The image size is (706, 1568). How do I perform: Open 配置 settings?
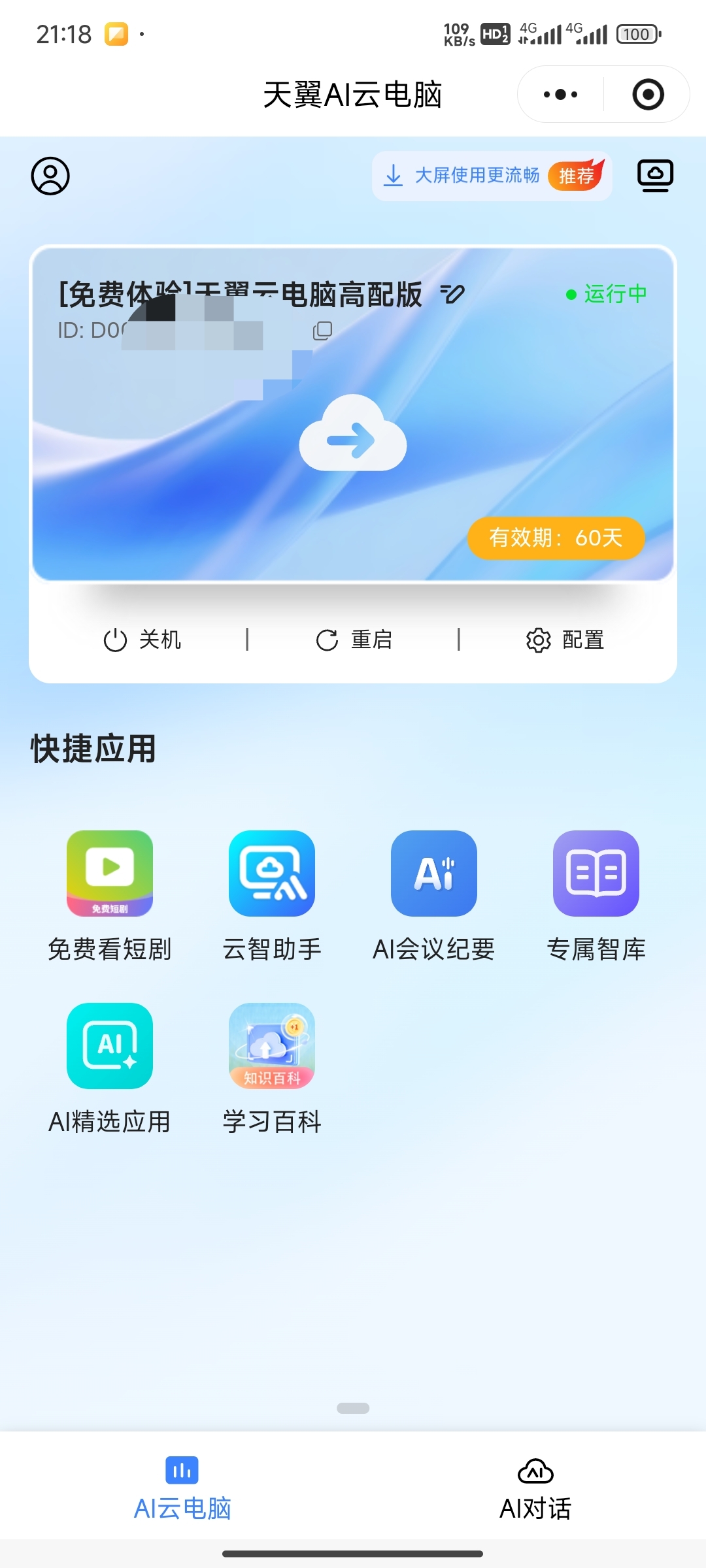[565, 640]
